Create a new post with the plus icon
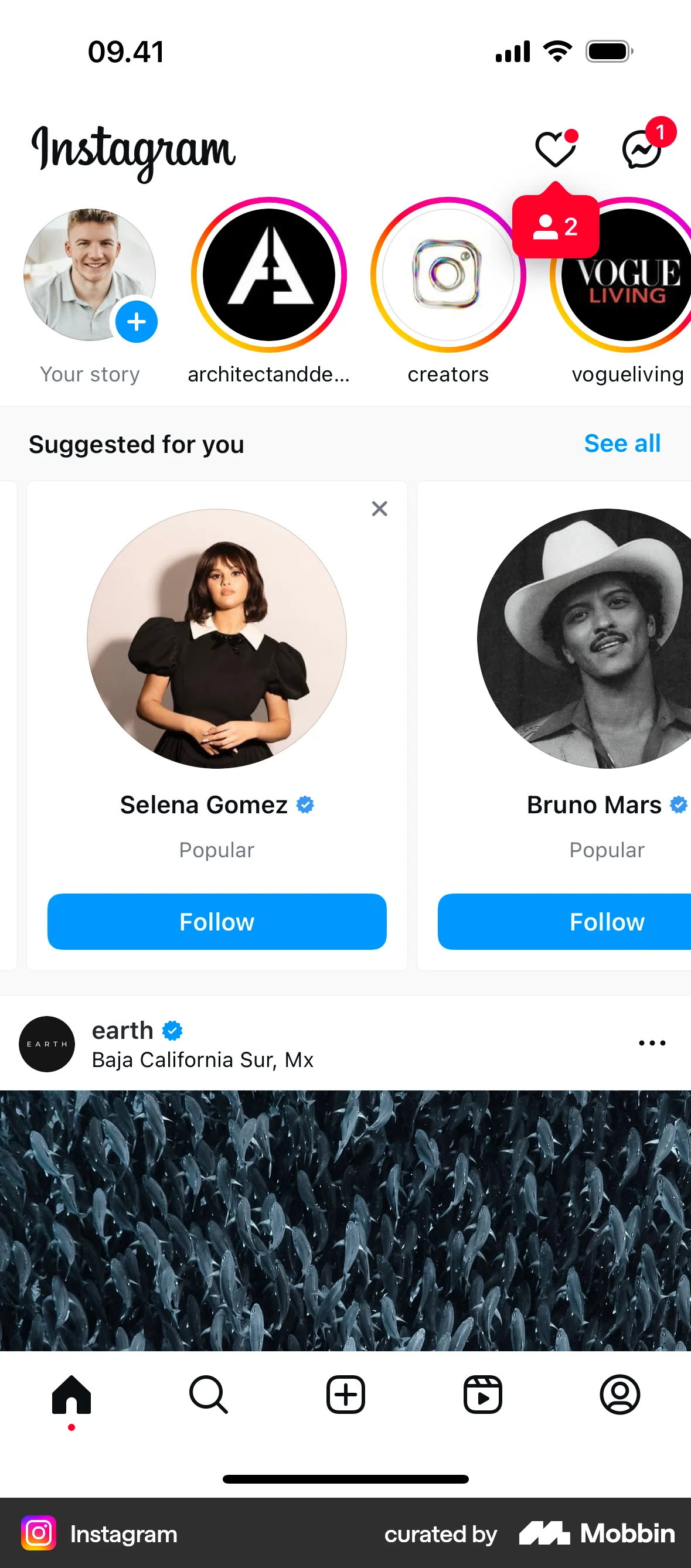The height and width of the screenshot is (1568, 691). point(345,1396)
